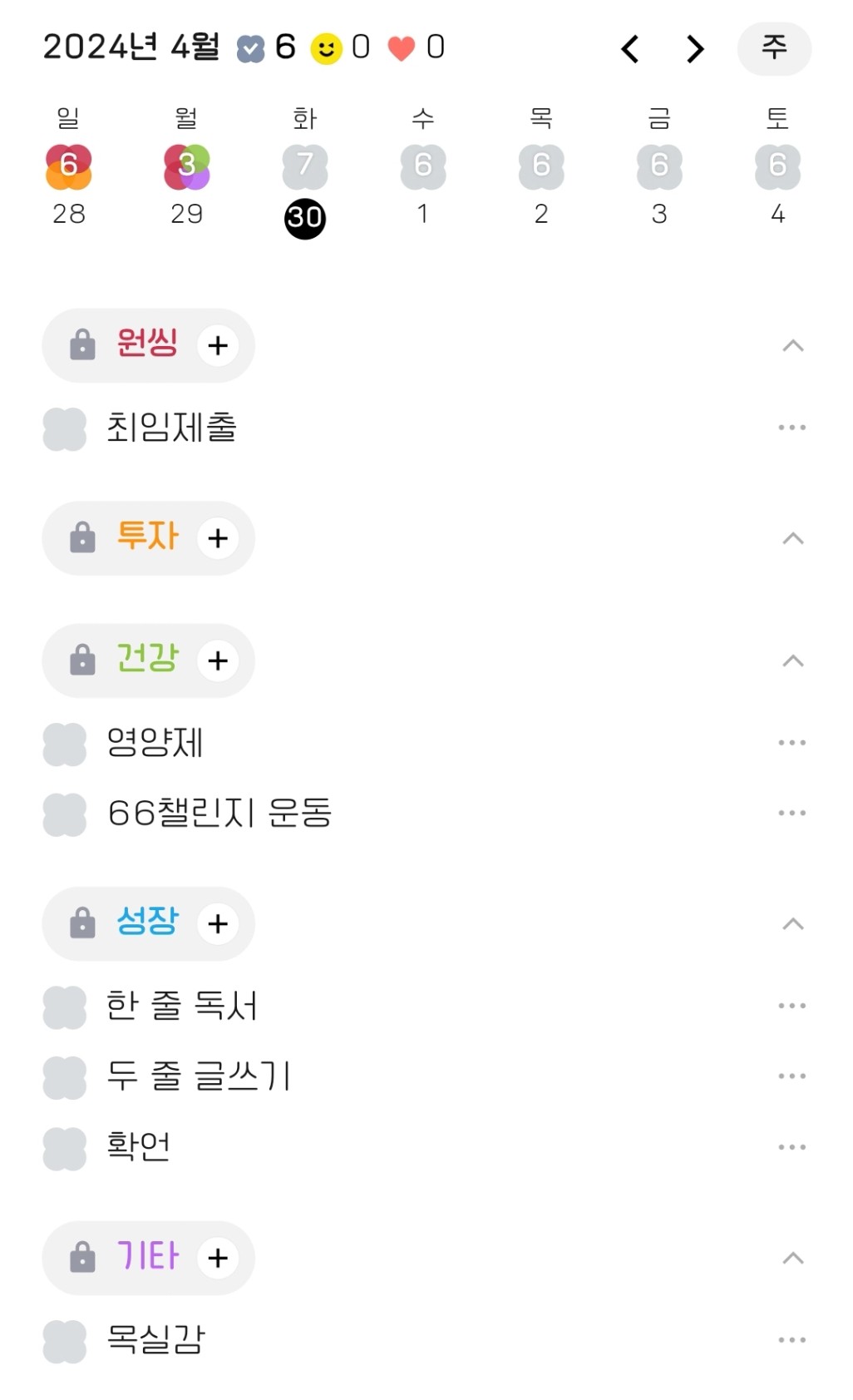Check off 한 줄 독서
The image size is (853, 1400).
click(x=65, y=1007)
